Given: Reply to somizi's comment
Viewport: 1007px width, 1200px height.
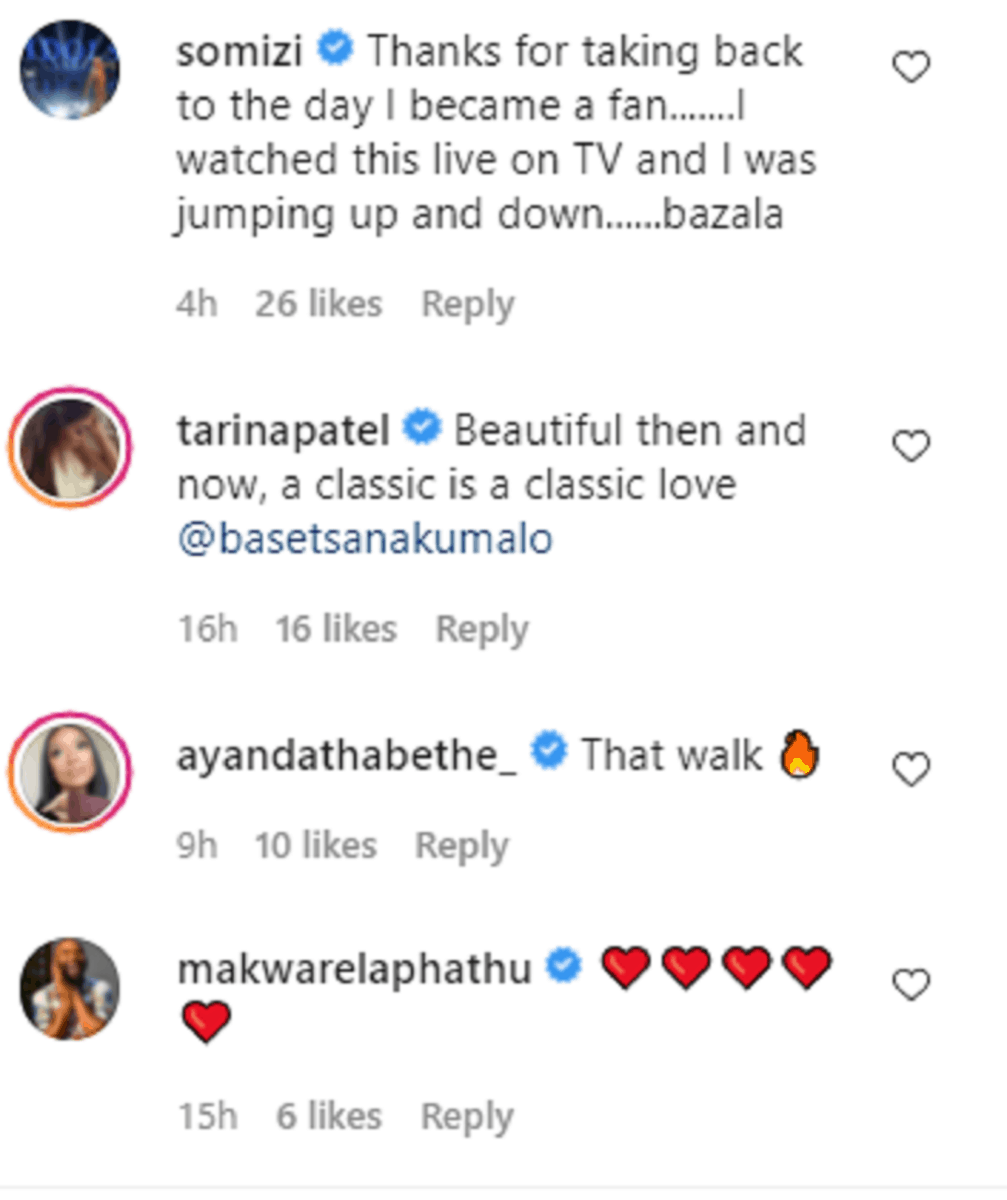Looking at the screenshot, I should point(467,304).
